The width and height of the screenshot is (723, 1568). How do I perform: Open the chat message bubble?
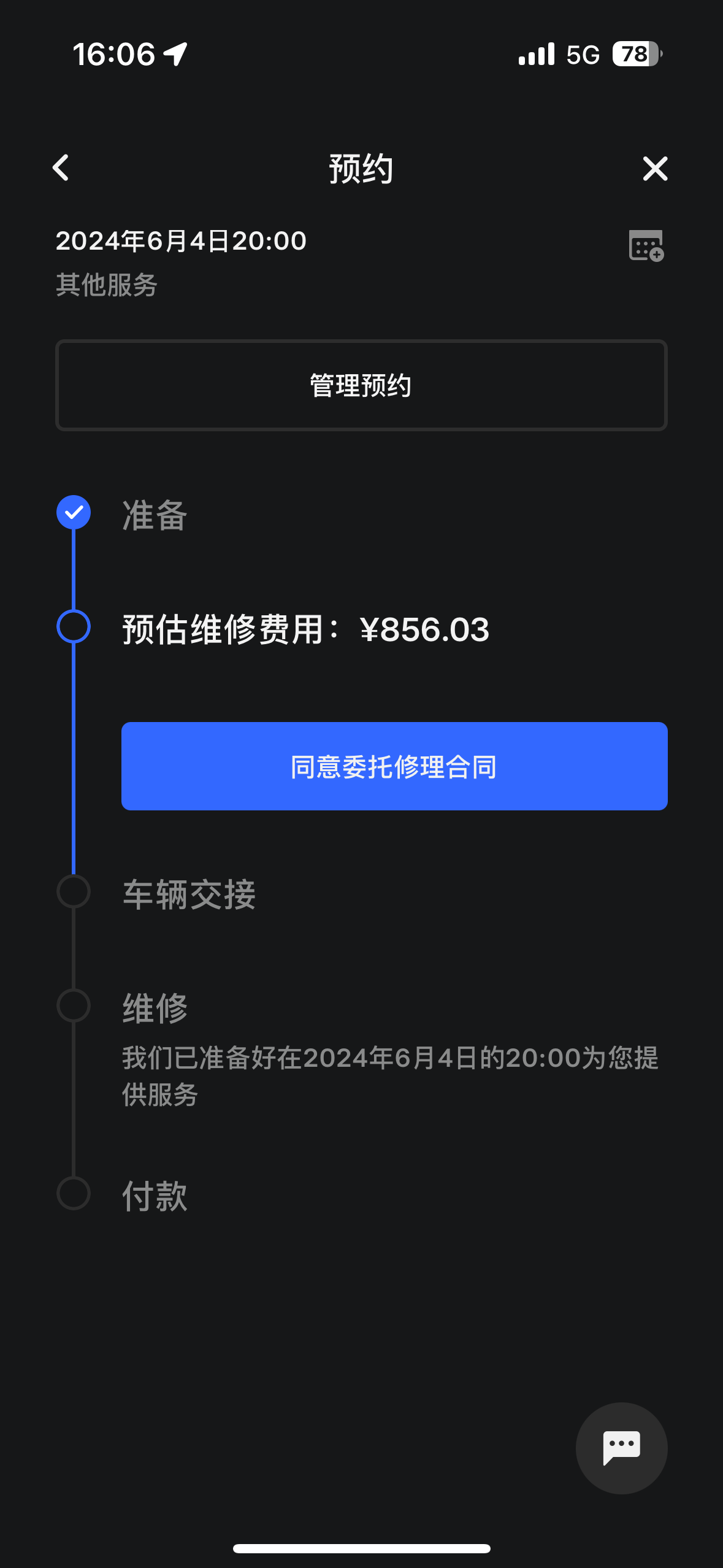coord(621,1447)
